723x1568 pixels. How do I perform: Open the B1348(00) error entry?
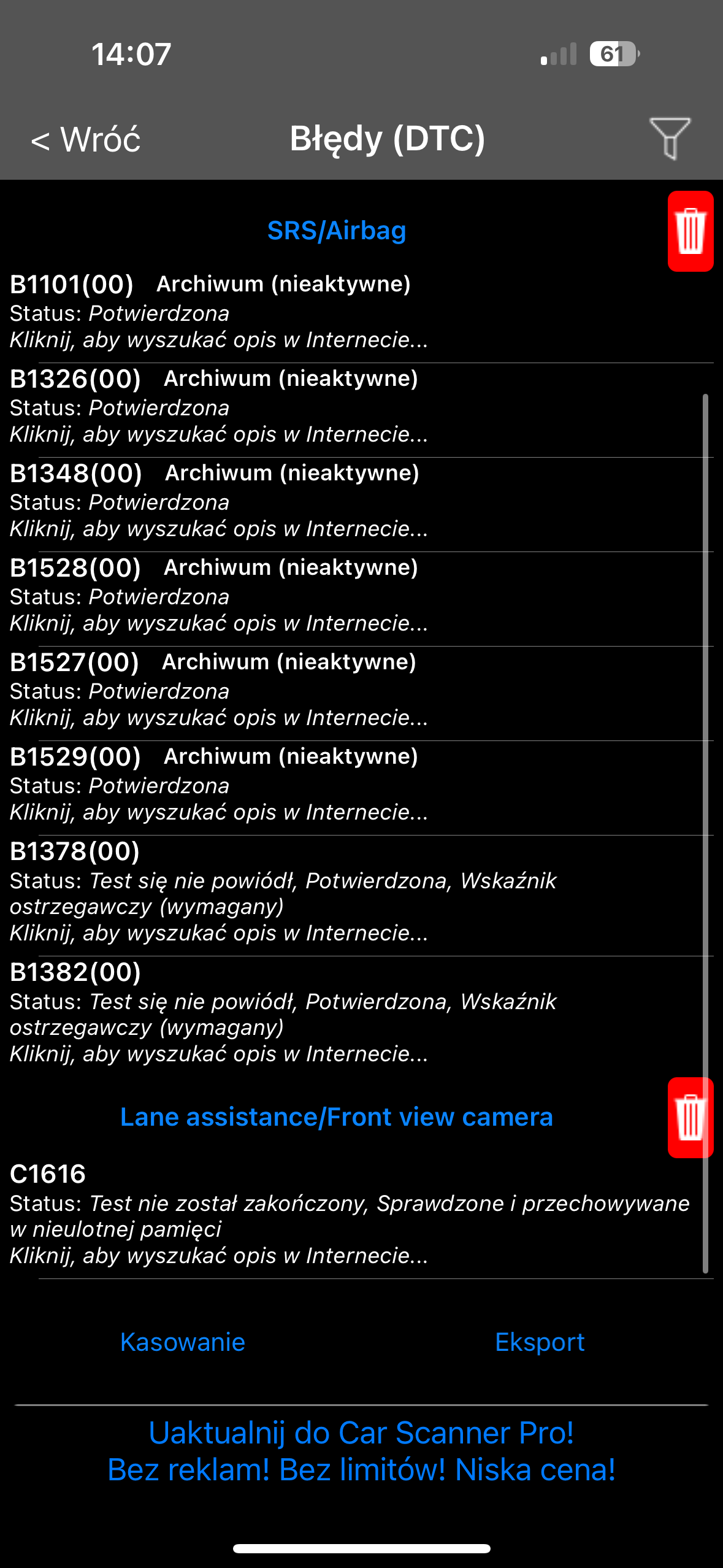coord(219,503)
